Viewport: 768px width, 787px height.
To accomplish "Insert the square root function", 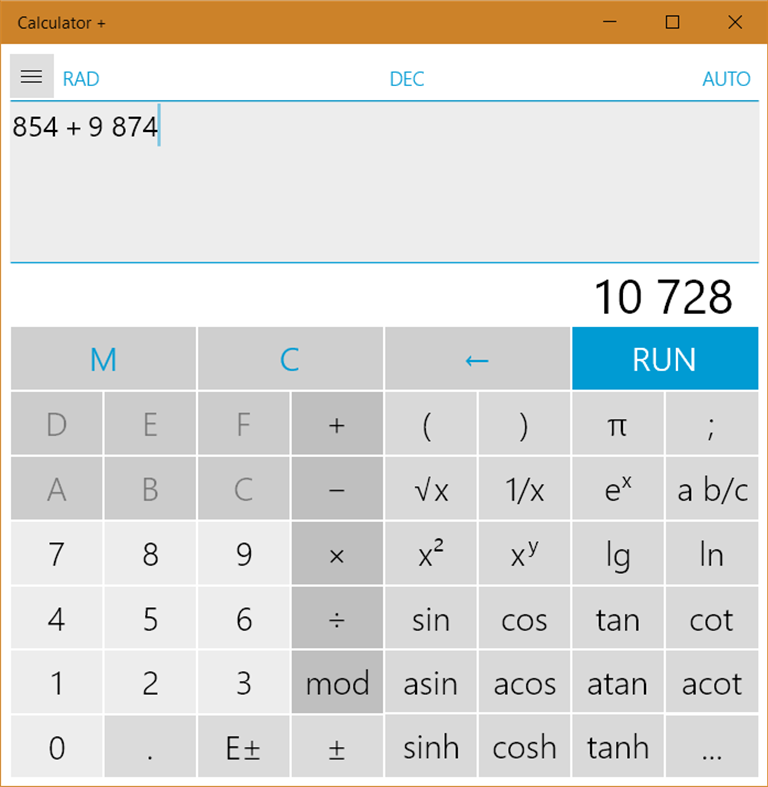I will [x=431, y=489].
